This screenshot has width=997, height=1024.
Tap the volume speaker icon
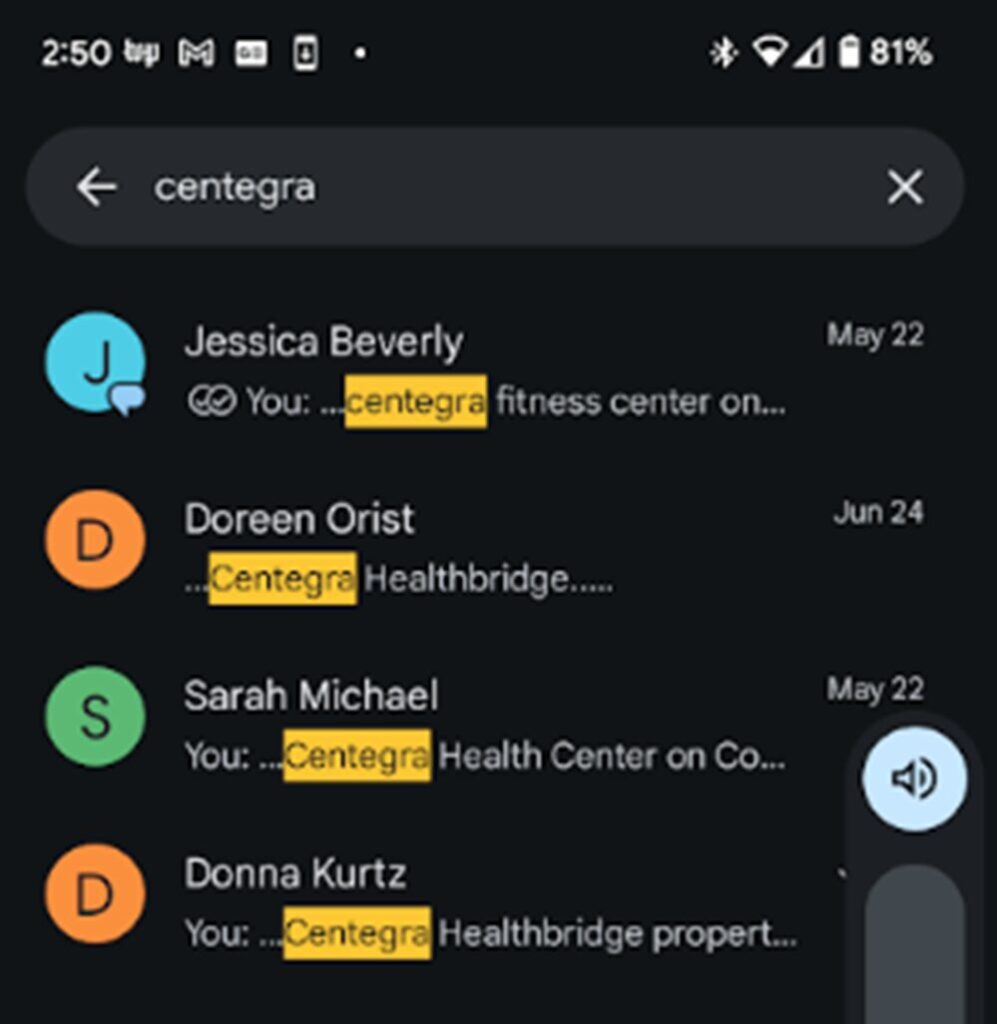coord(913,779)
